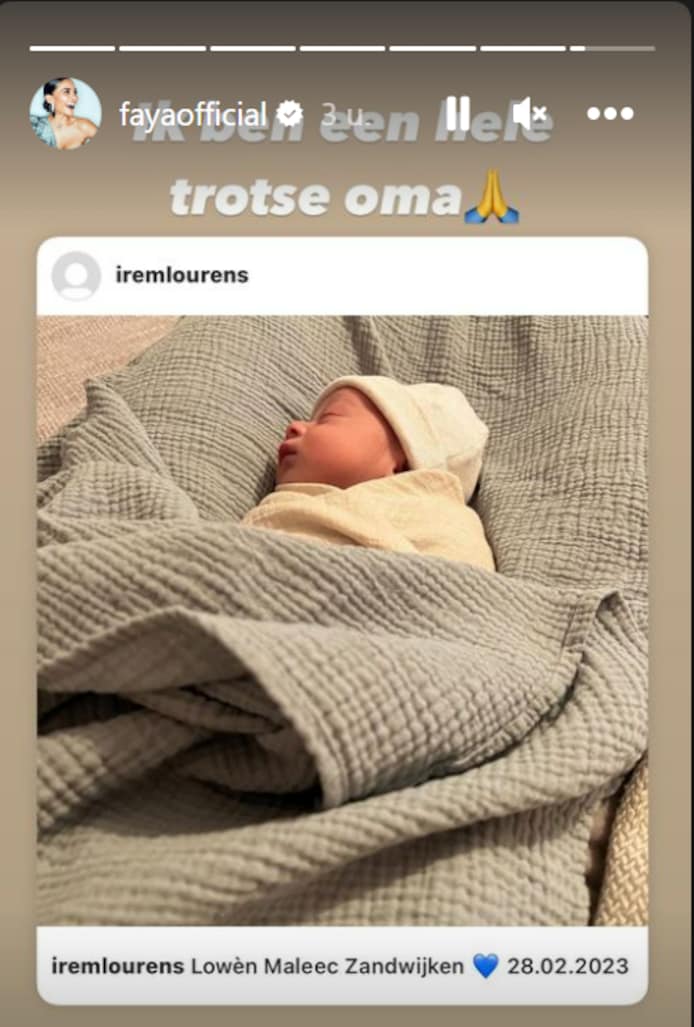
Task: Unmute the story sound
Action: click(529, 114)
